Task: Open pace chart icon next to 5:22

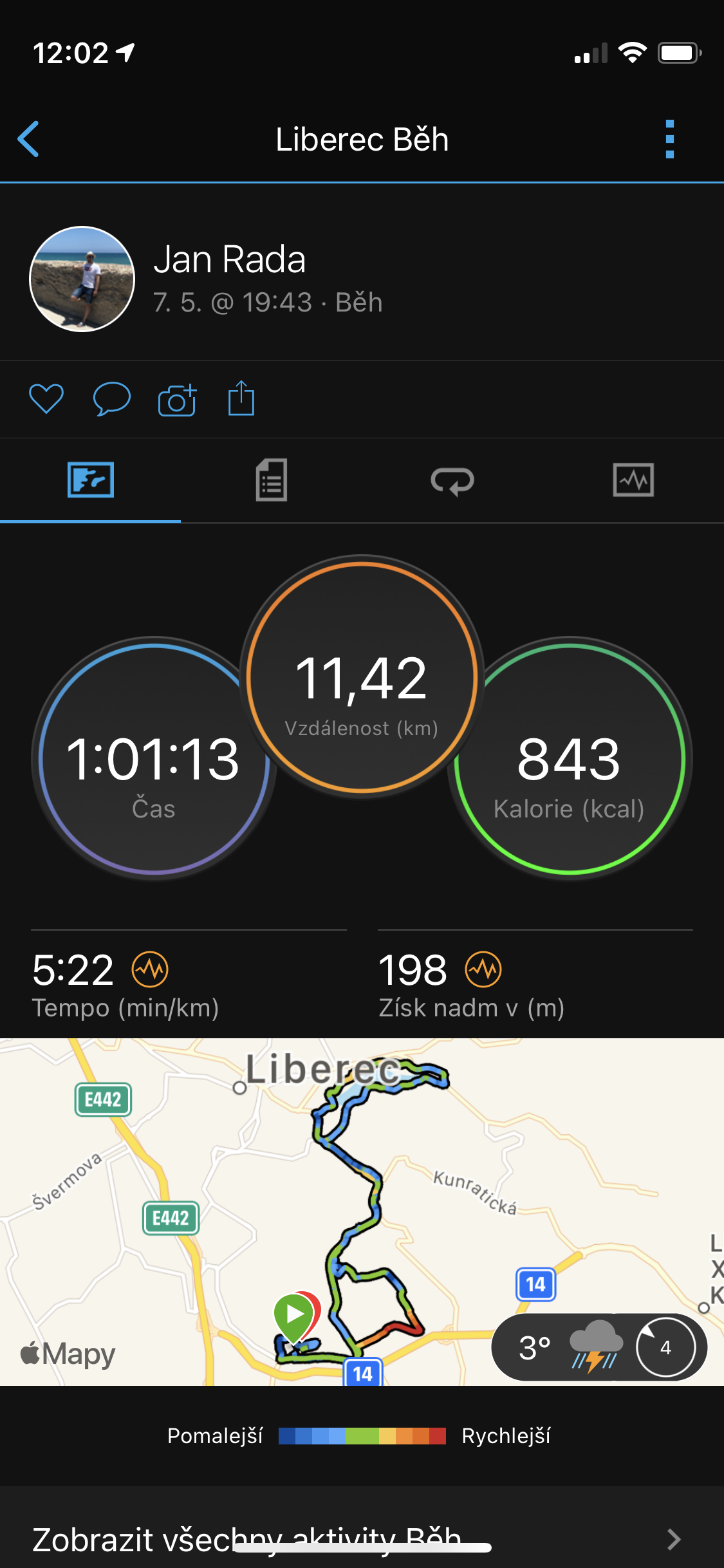Action: (x=150, y=969)
